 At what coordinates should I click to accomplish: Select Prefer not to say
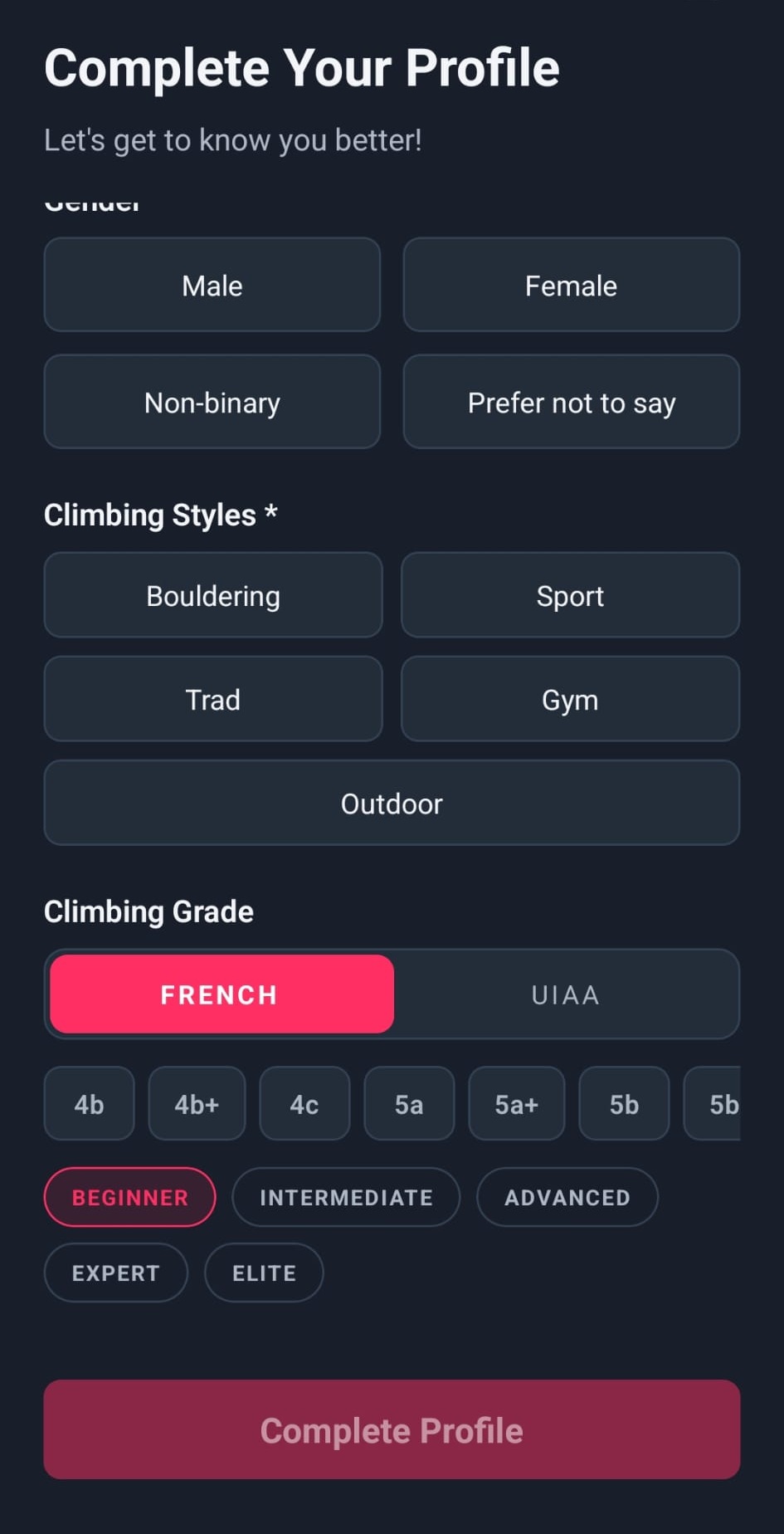pyautogui.click(x=571, y=402)
